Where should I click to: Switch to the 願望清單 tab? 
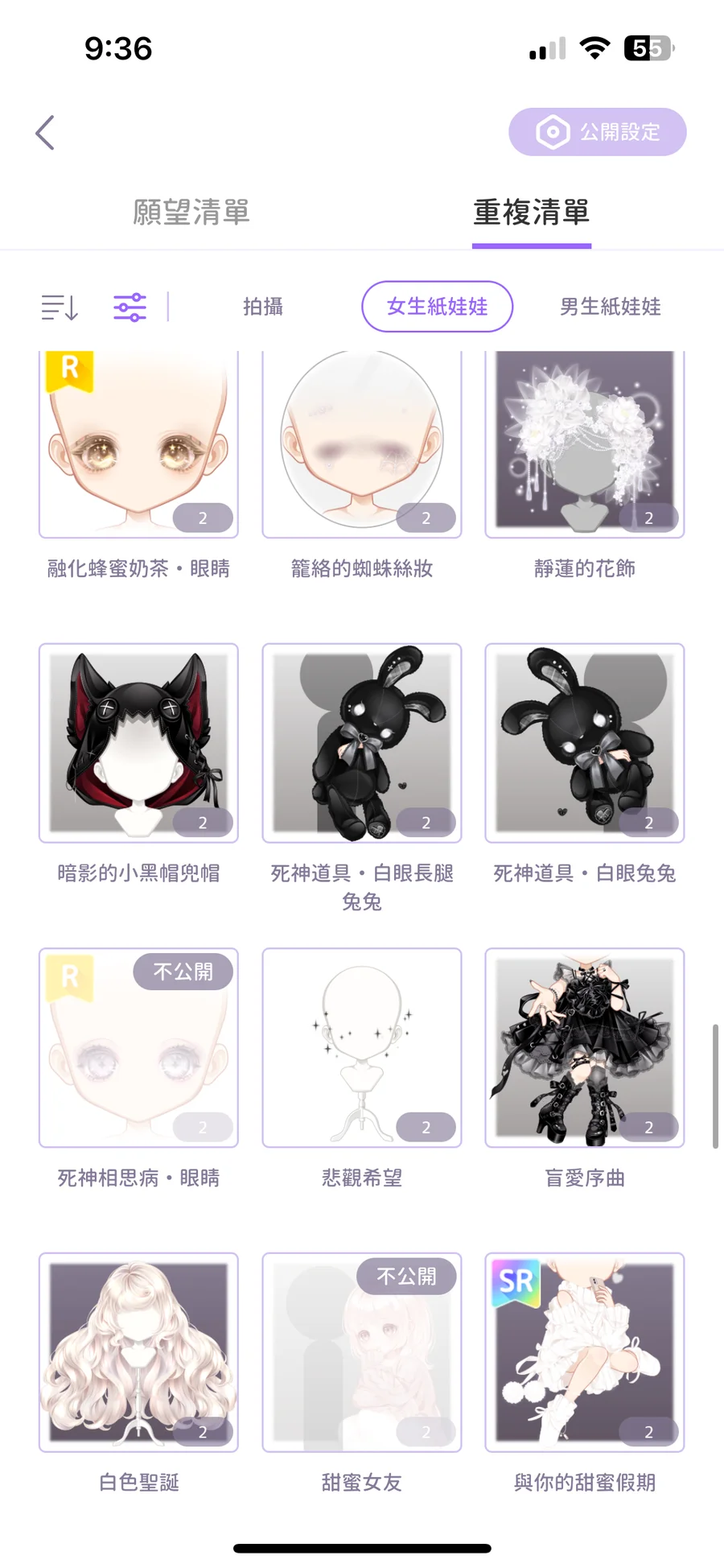[191, 213]
